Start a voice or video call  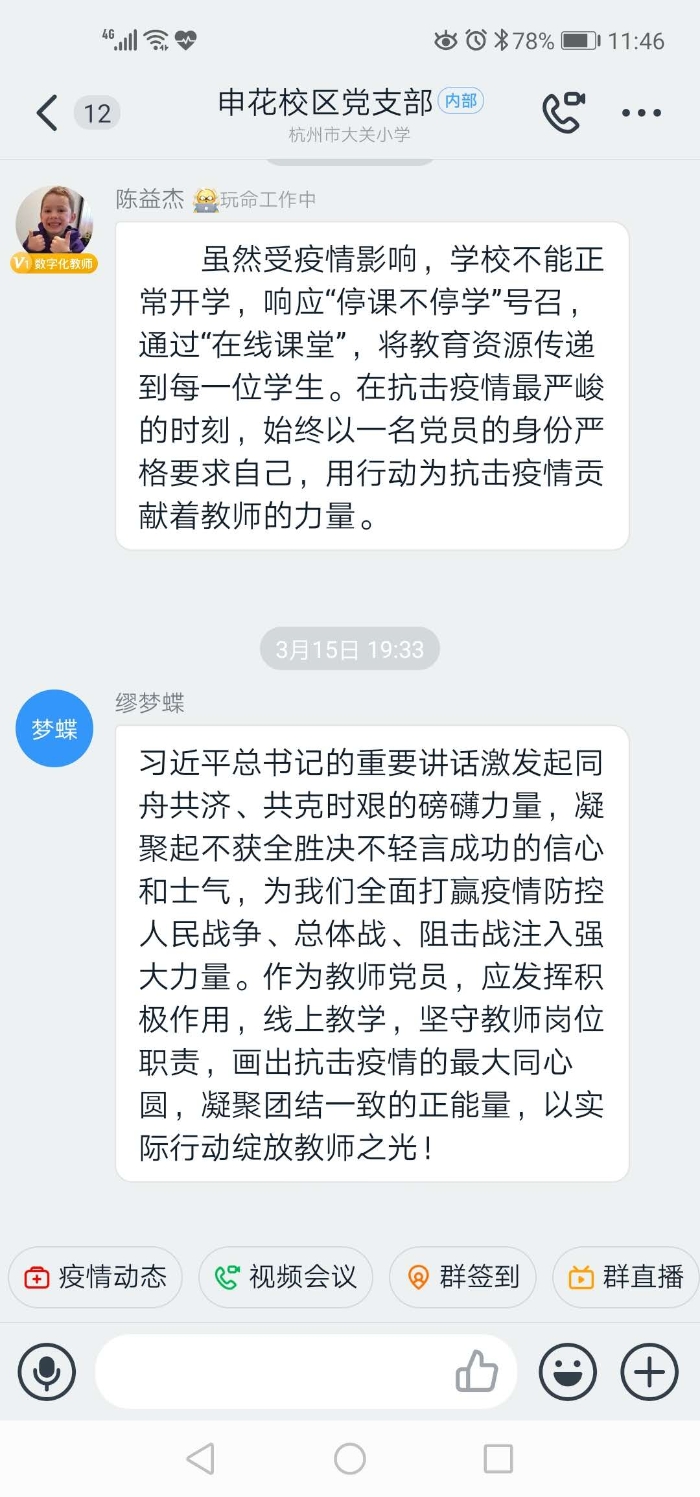(562, 112)
